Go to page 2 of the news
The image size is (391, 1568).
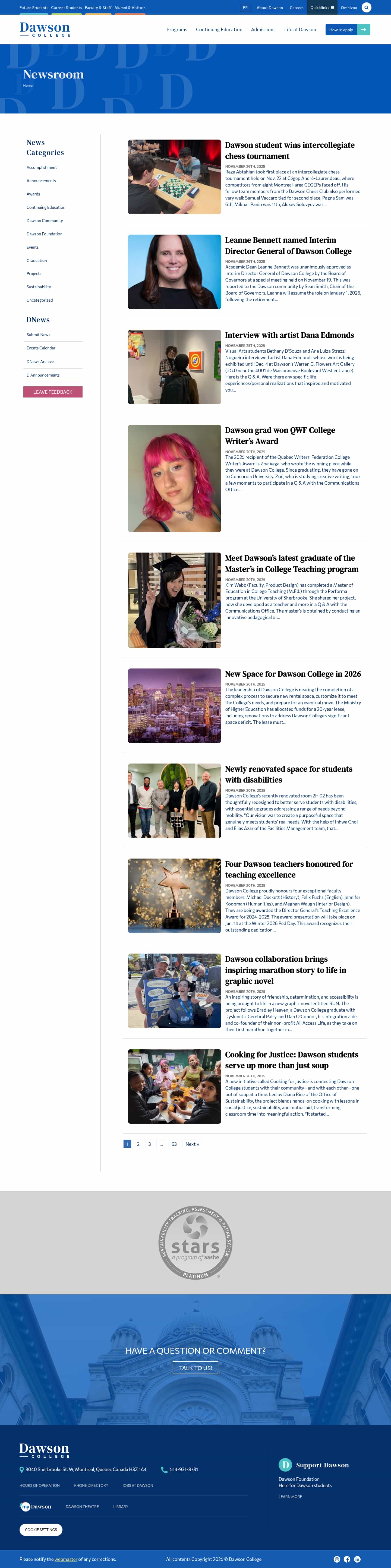point(138,1144)
